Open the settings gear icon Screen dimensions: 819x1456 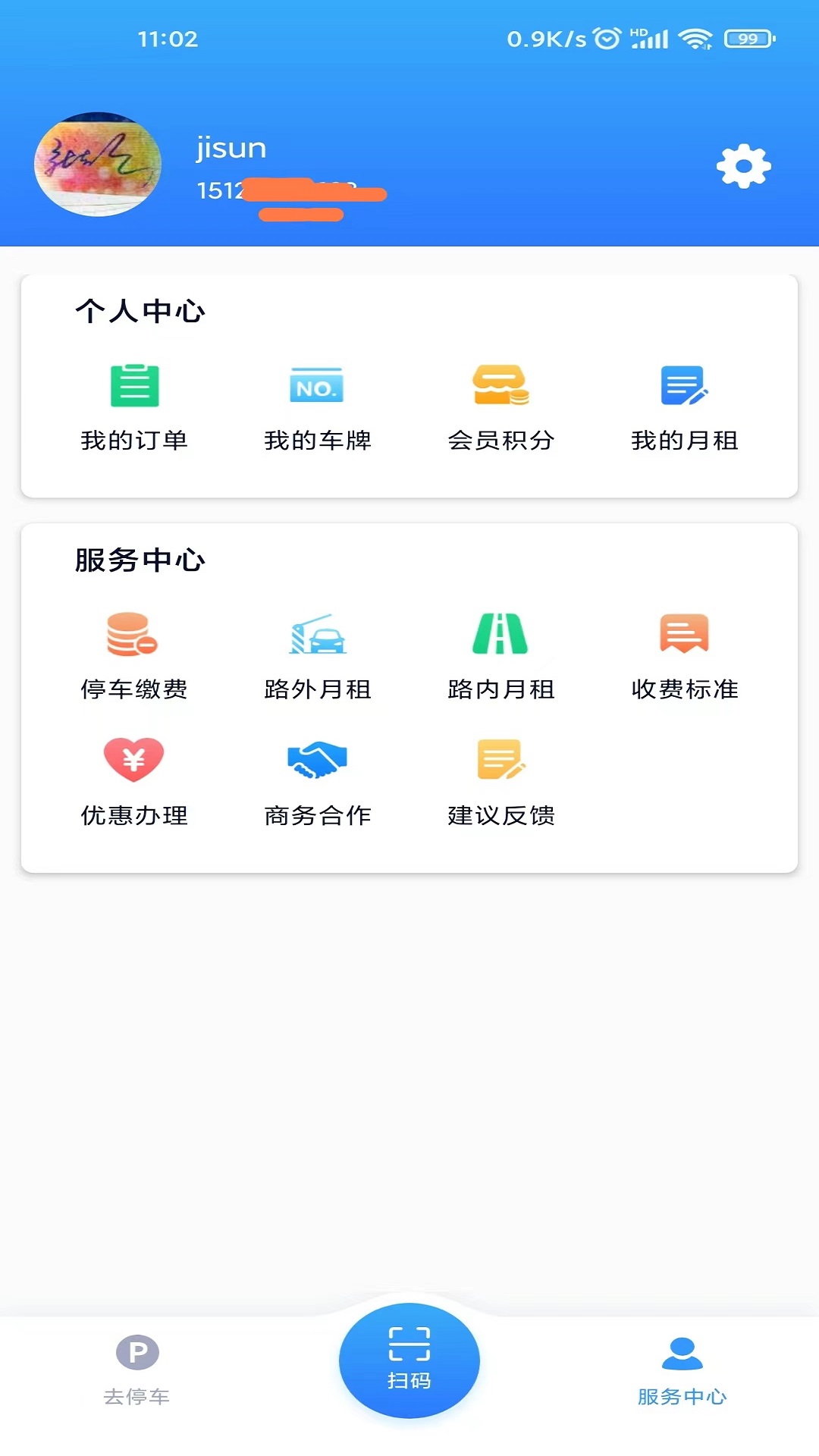click(744, 166)
